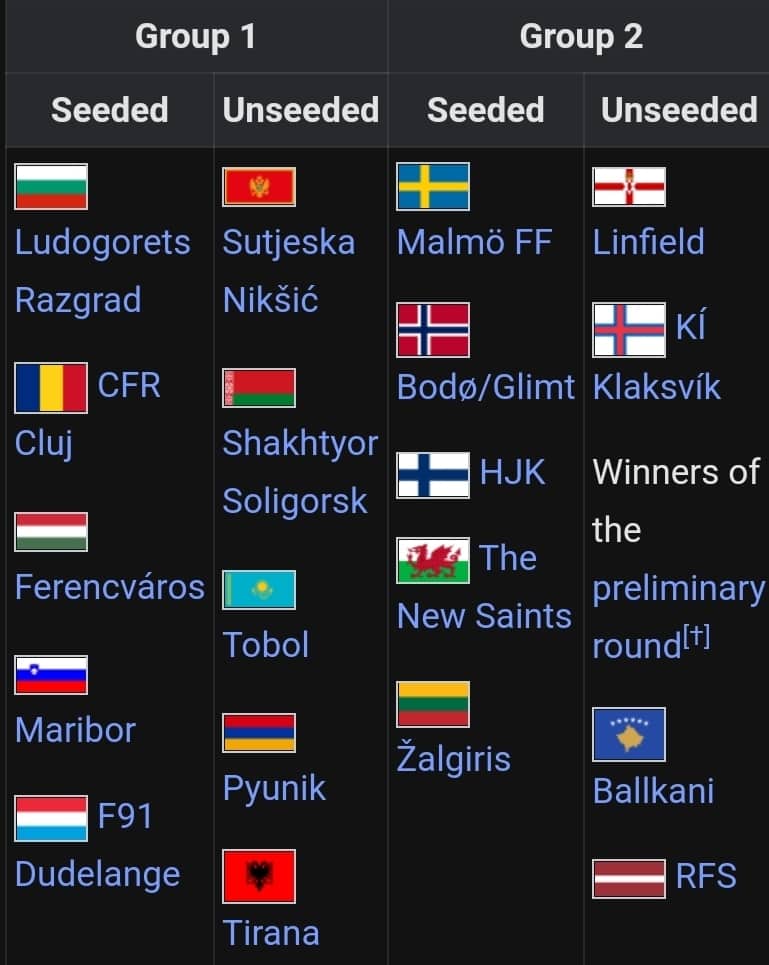Viewport: 769px width, 965px height.
Task: Tap the Pyunik link
Action: click(274, 788)
